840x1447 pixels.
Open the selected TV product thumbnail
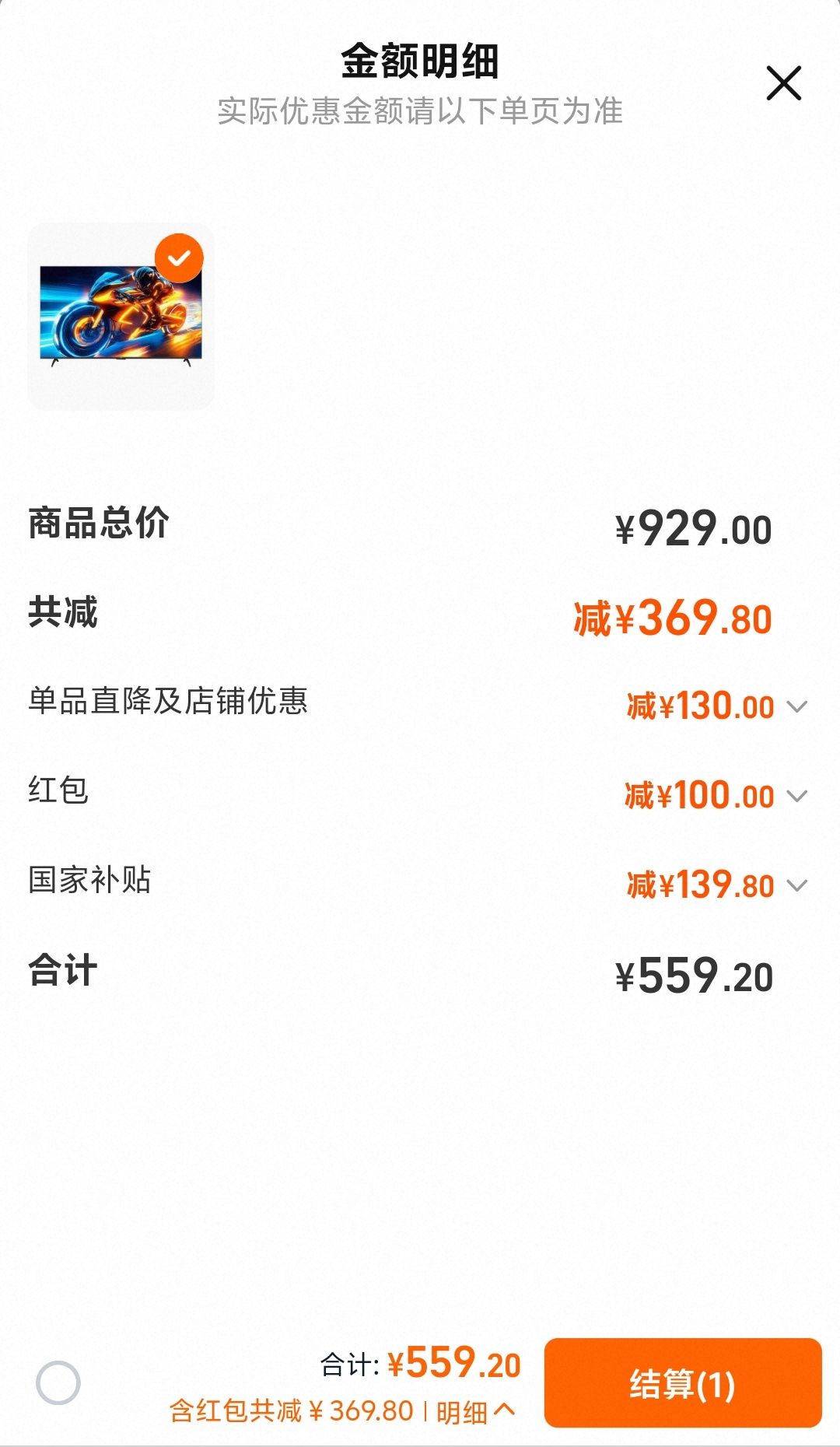point(121,317)
